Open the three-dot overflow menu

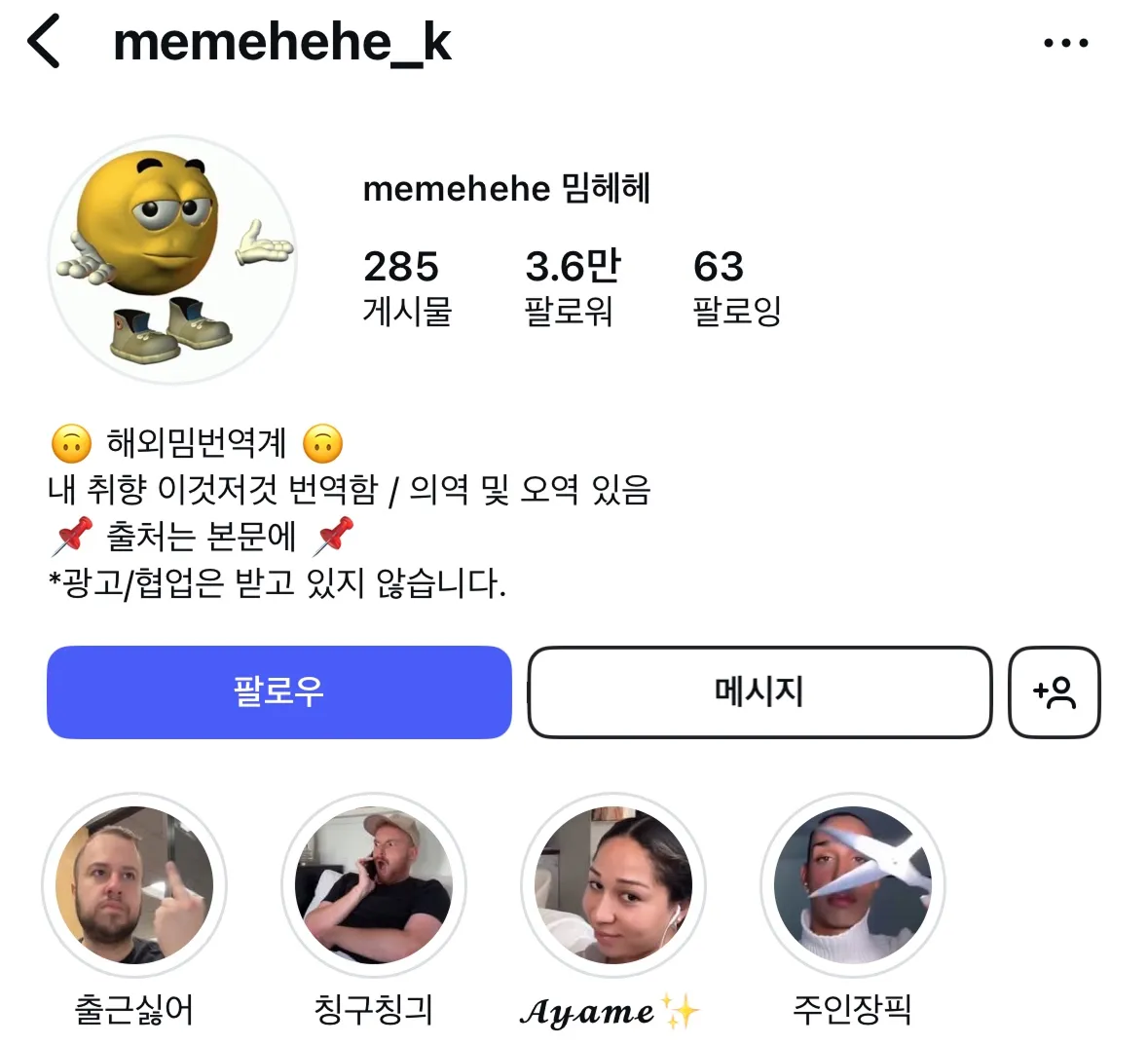pyautogui.click(x=1065, y=43)
